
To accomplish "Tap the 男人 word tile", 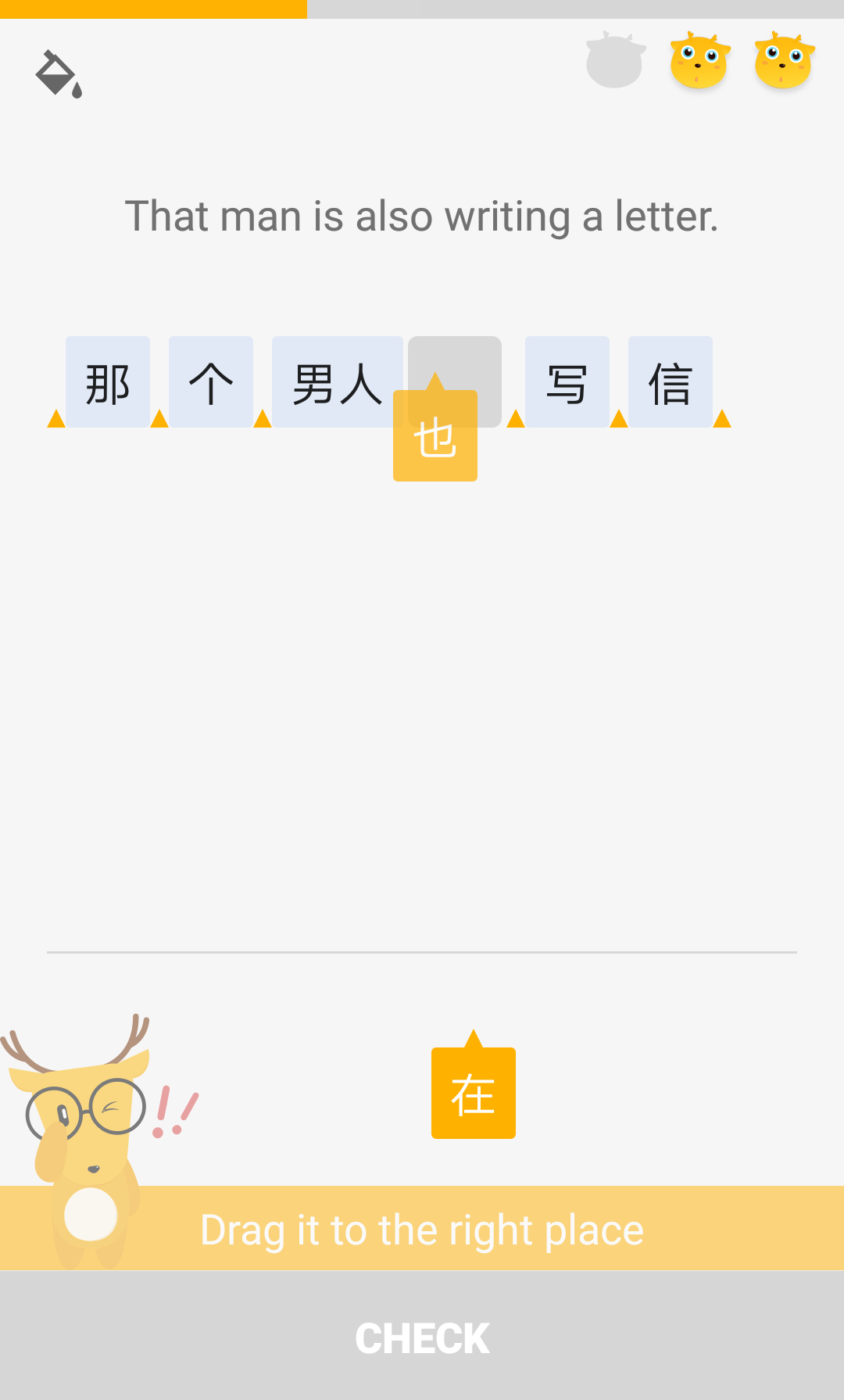I will point(337,382).
